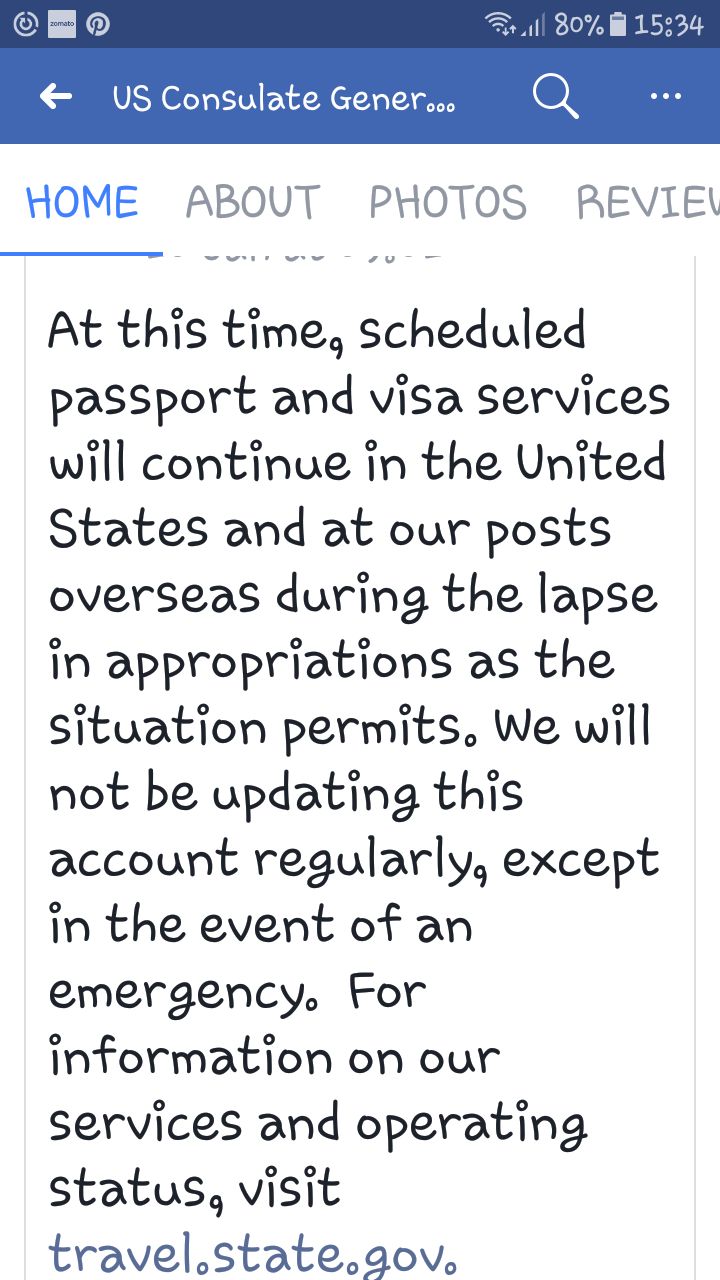Go back using the arrow icon
Image resolution: width=720 pixels, height=1280 pixels.
(x=56, y=97)
